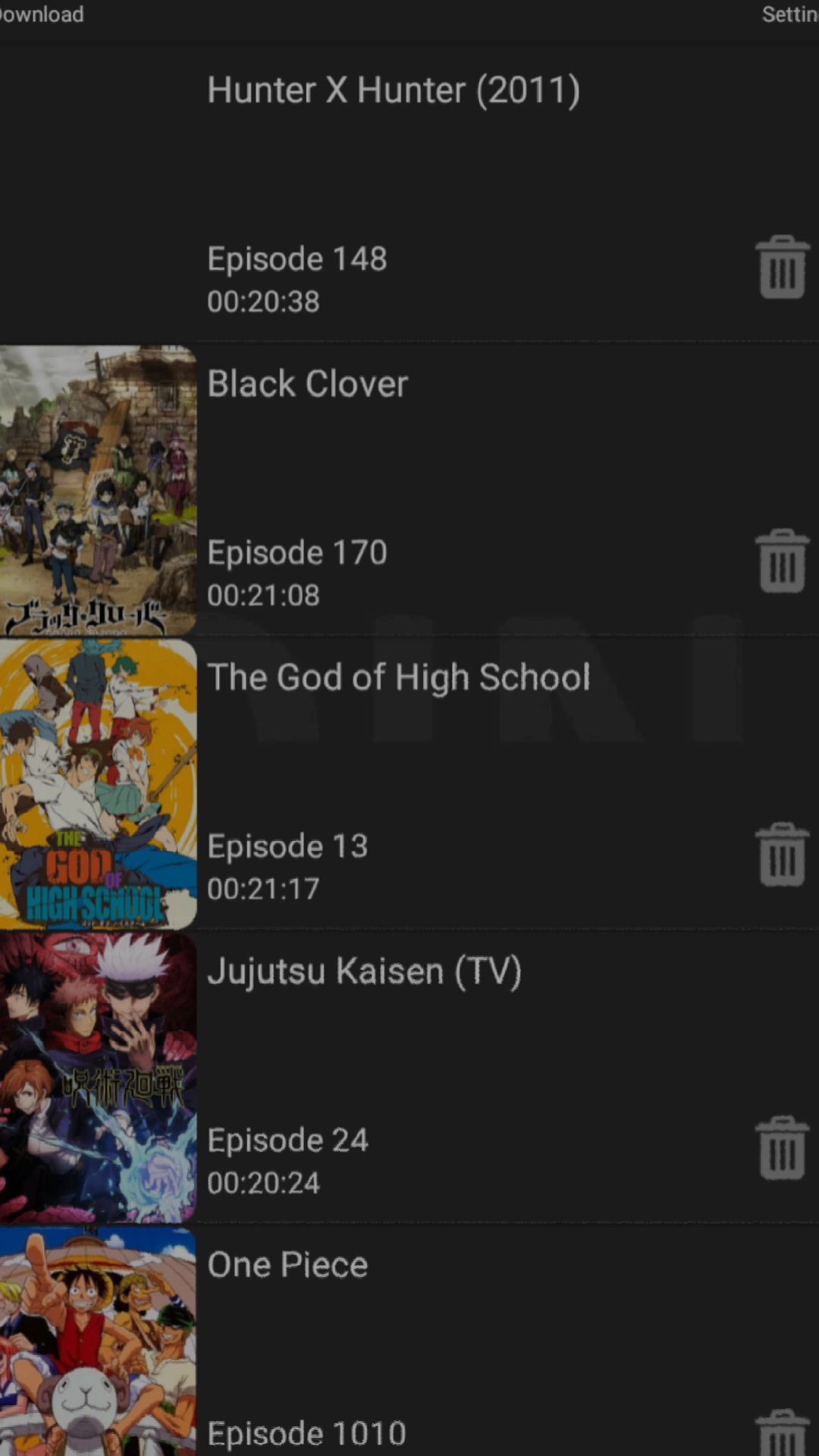The width and height of the screenshot is (819, 1456).
Task: Open the One Piece download entry
Action: [x=409, y=1341]
